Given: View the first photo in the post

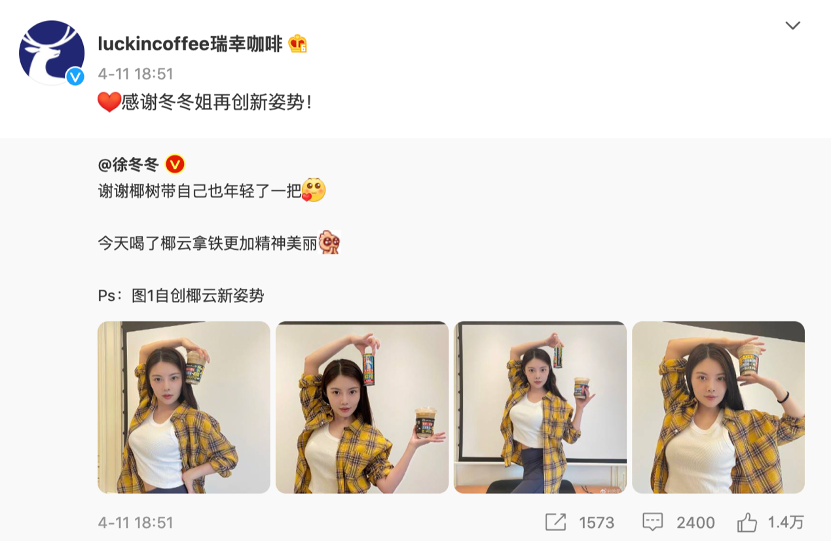Looking at the screenshot, I should [184, 407].
